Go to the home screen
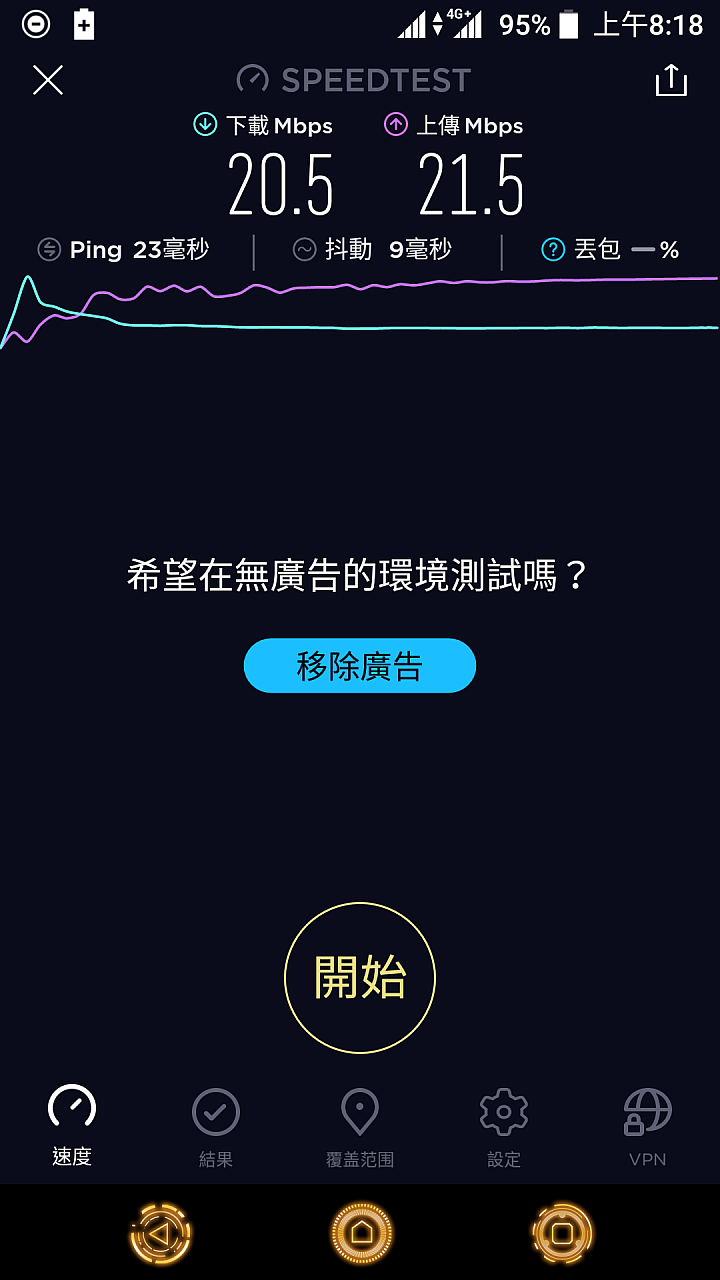 [x=362, y=1234]
